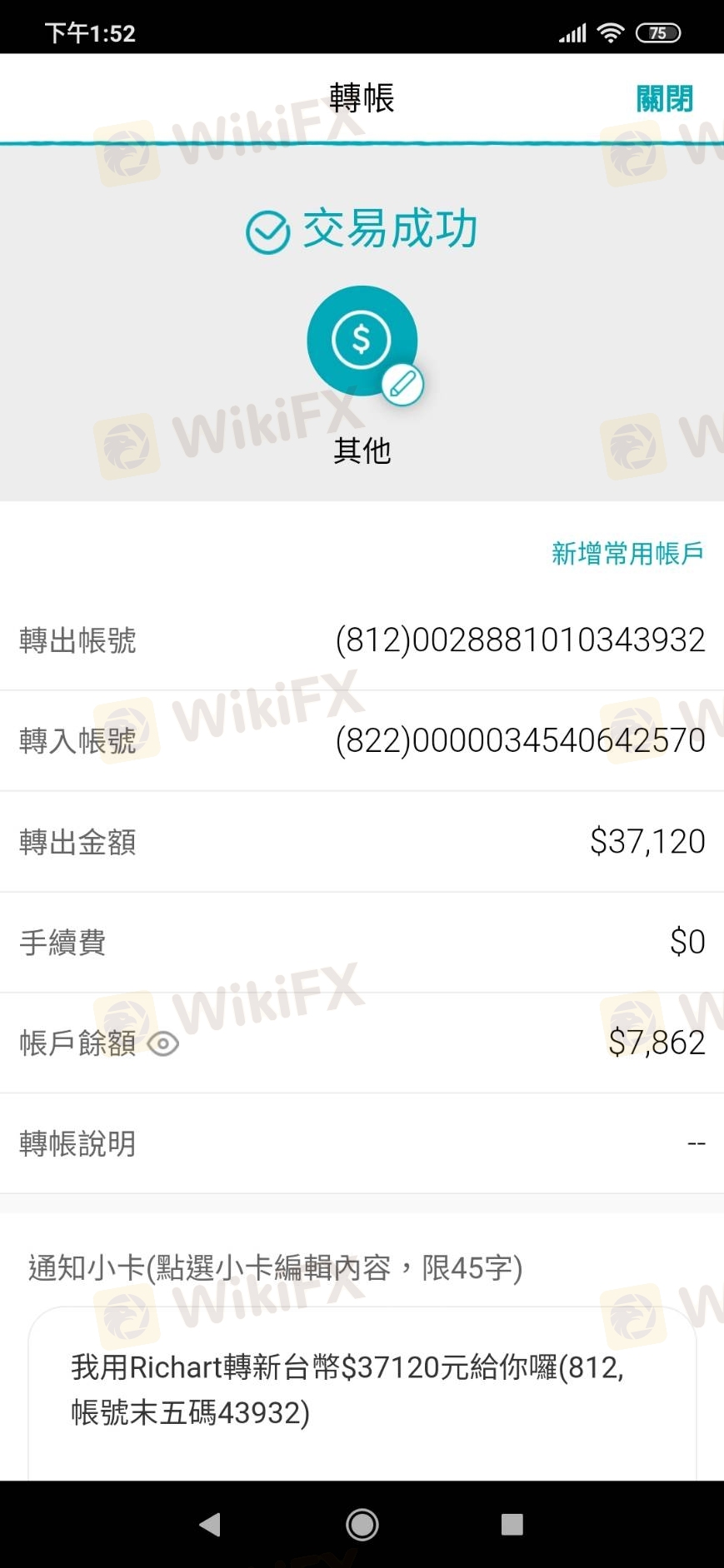Toggle account balance visibility eye

click(x=163, y=1043)
